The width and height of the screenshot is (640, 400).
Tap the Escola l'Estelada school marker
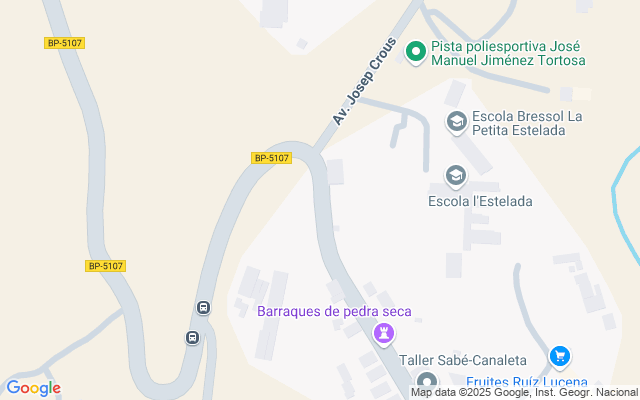[x=456, y=176]
